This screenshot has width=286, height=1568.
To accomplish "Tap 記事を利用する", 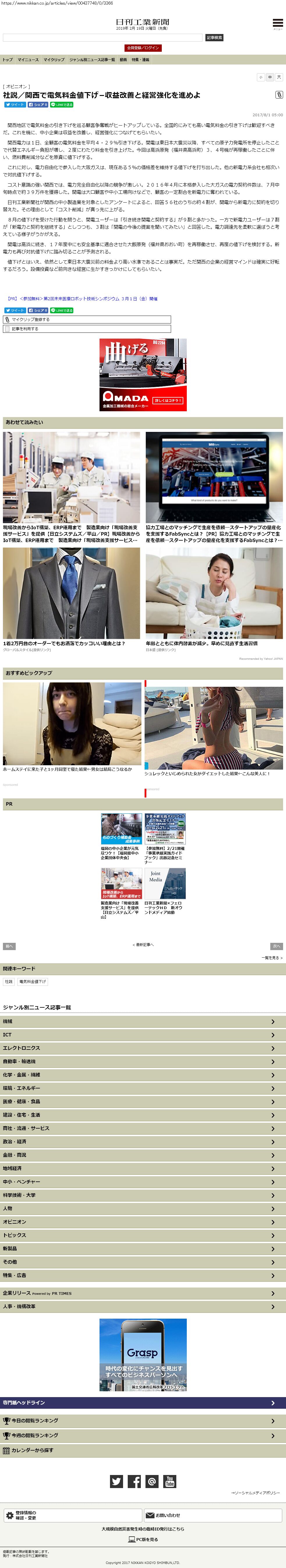I will pos(87,329).
